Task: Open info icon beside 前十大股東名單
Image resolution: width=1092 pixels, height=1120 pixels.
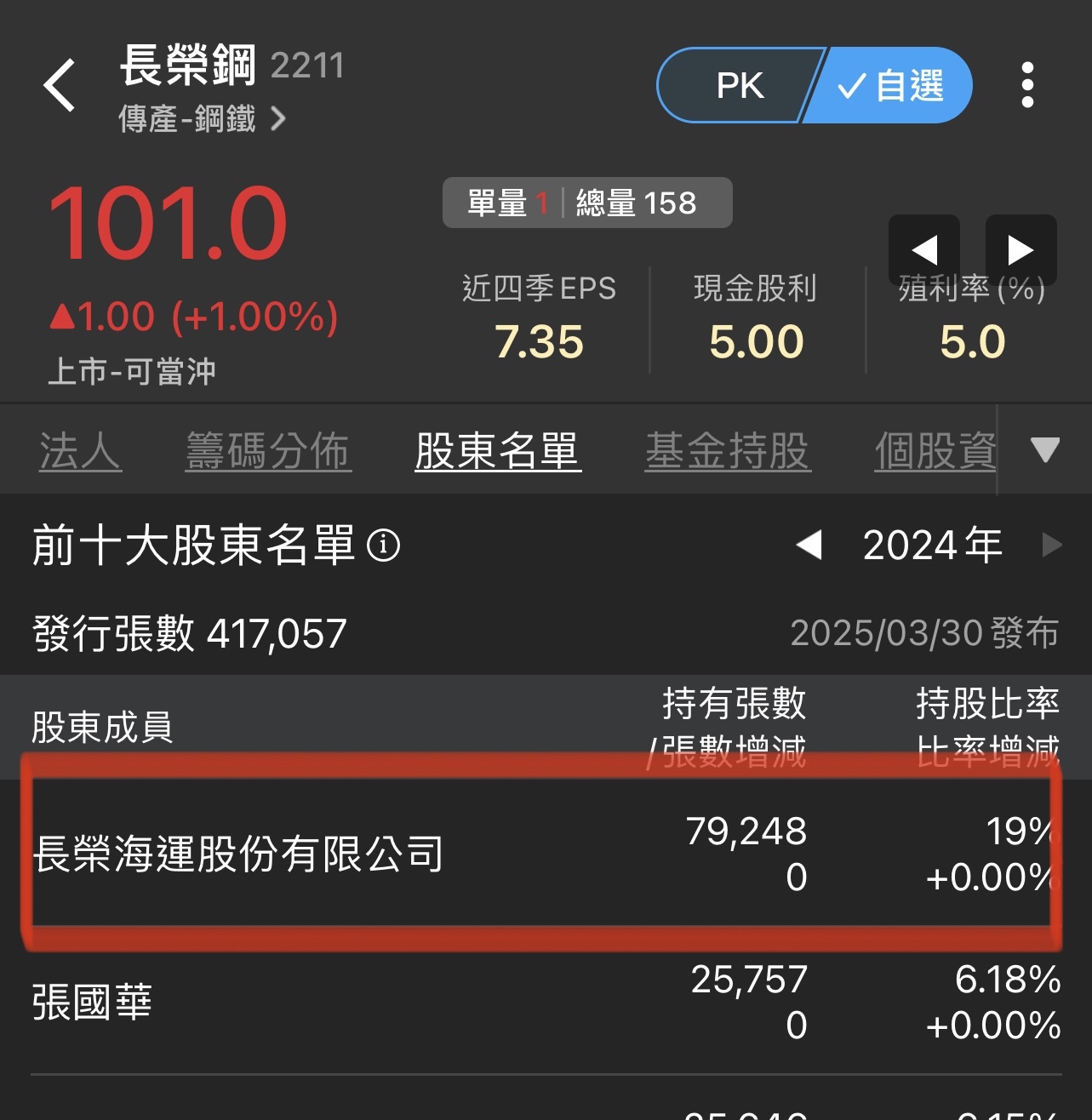Action: (383, 545)
